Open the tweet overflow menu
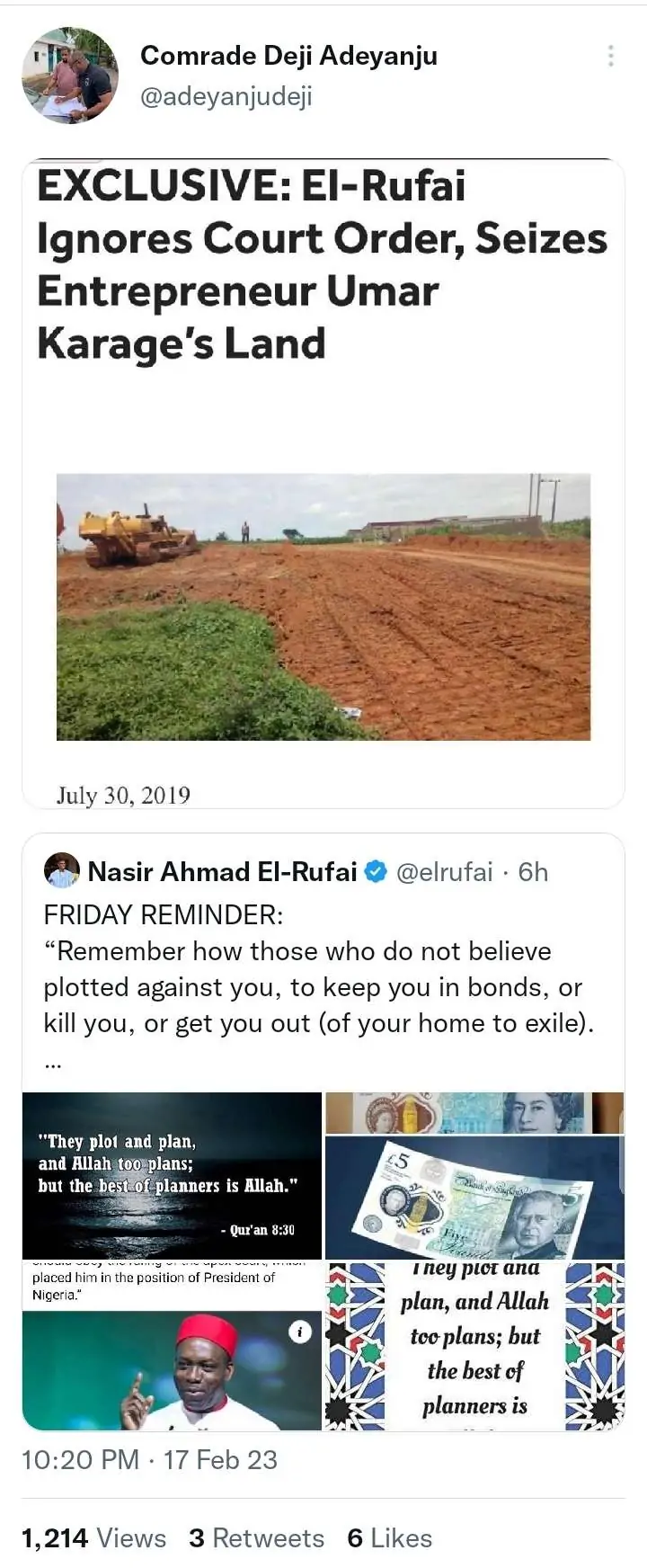Viewport: 647px width, 1568px height. coord(610,56)
